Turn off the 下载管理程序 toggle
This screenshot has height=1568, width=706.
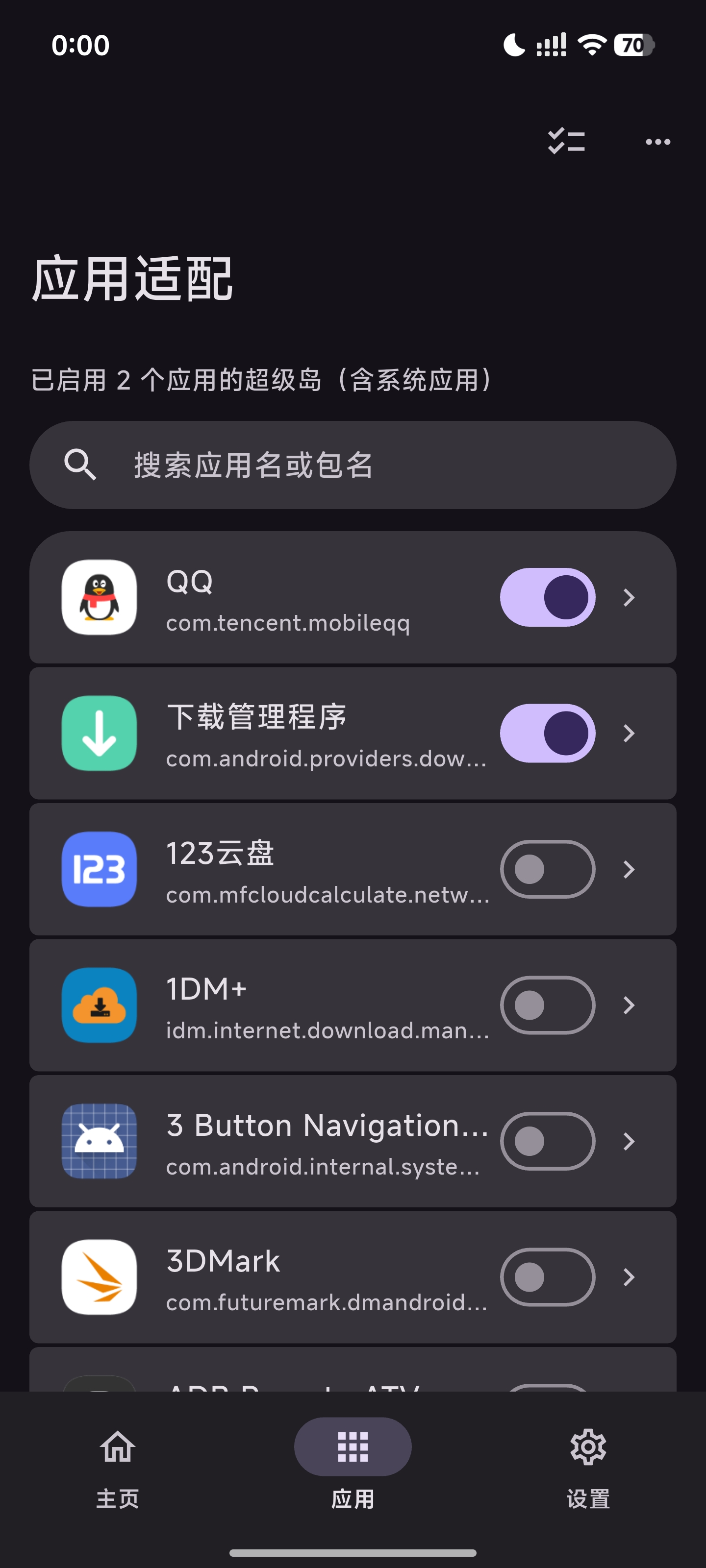pyautogui.click(x=547, y=733)
